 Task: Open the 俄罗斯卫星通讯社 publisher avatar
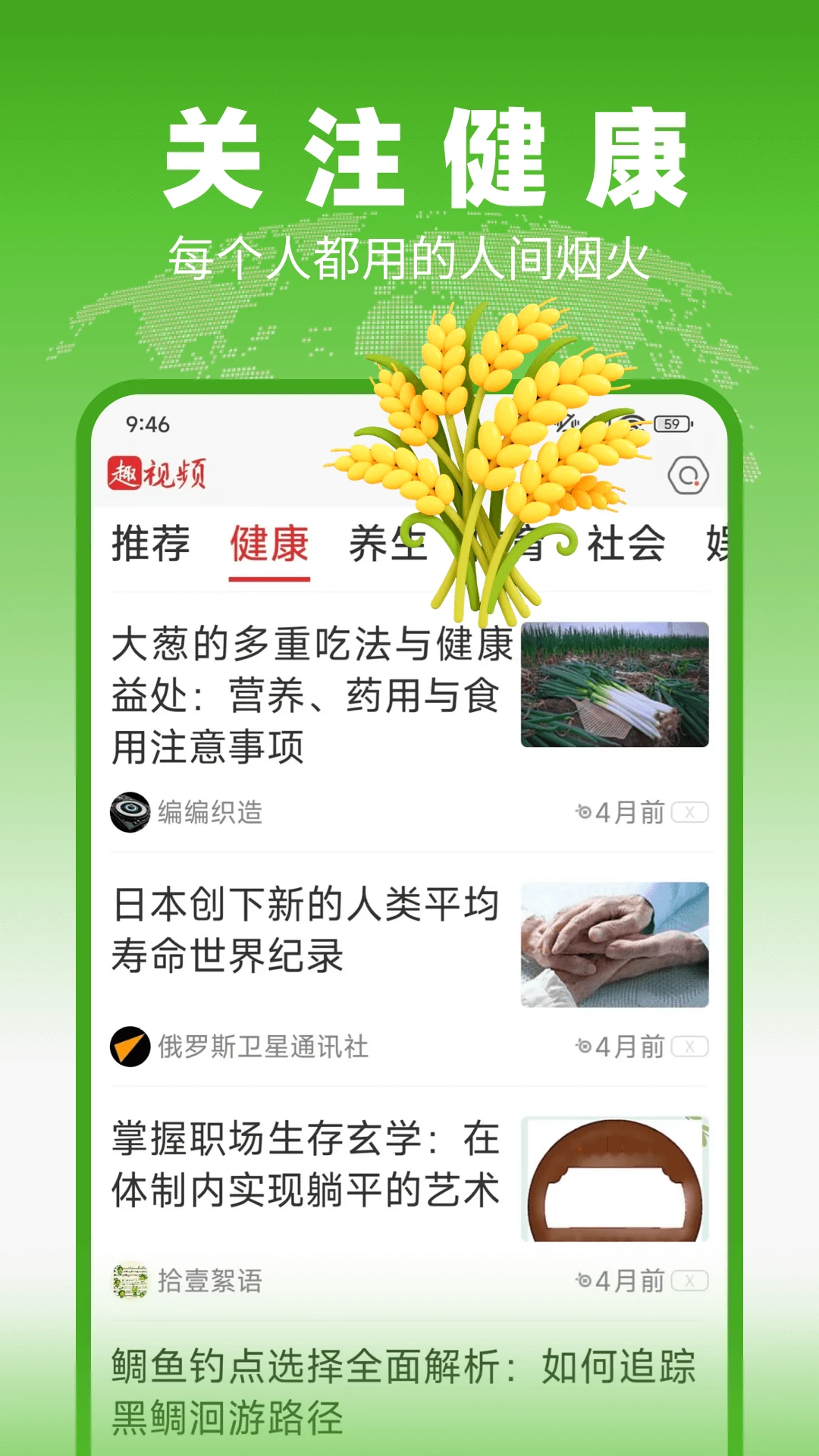(129, 1048)
